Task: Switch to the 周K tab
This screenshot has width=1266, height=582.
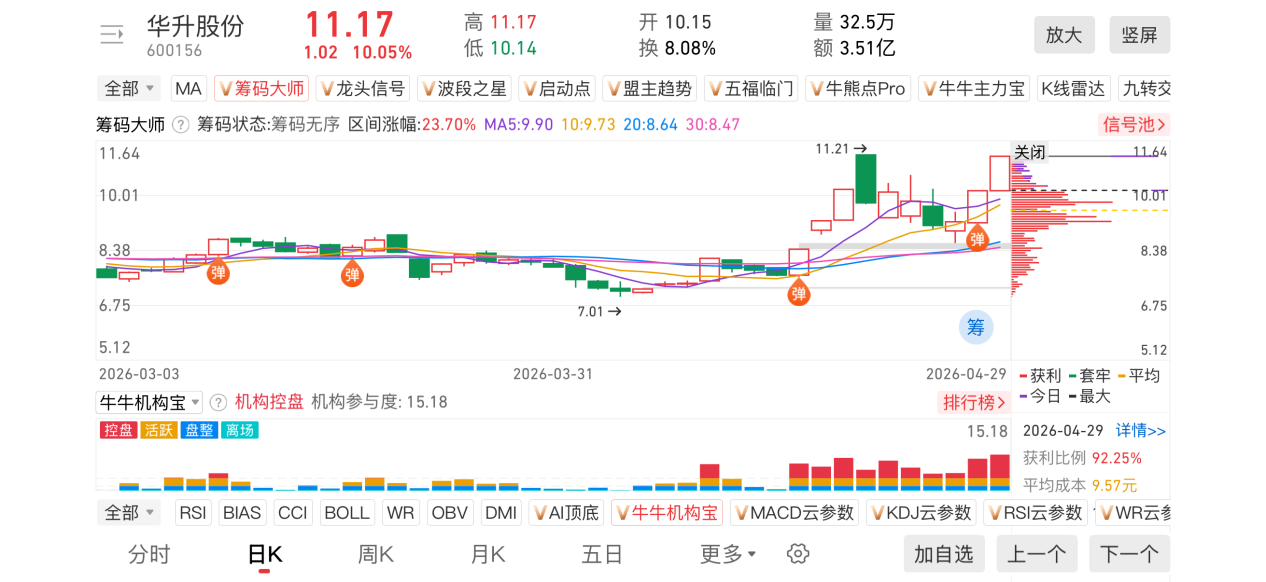Action: tap(376, 553)
